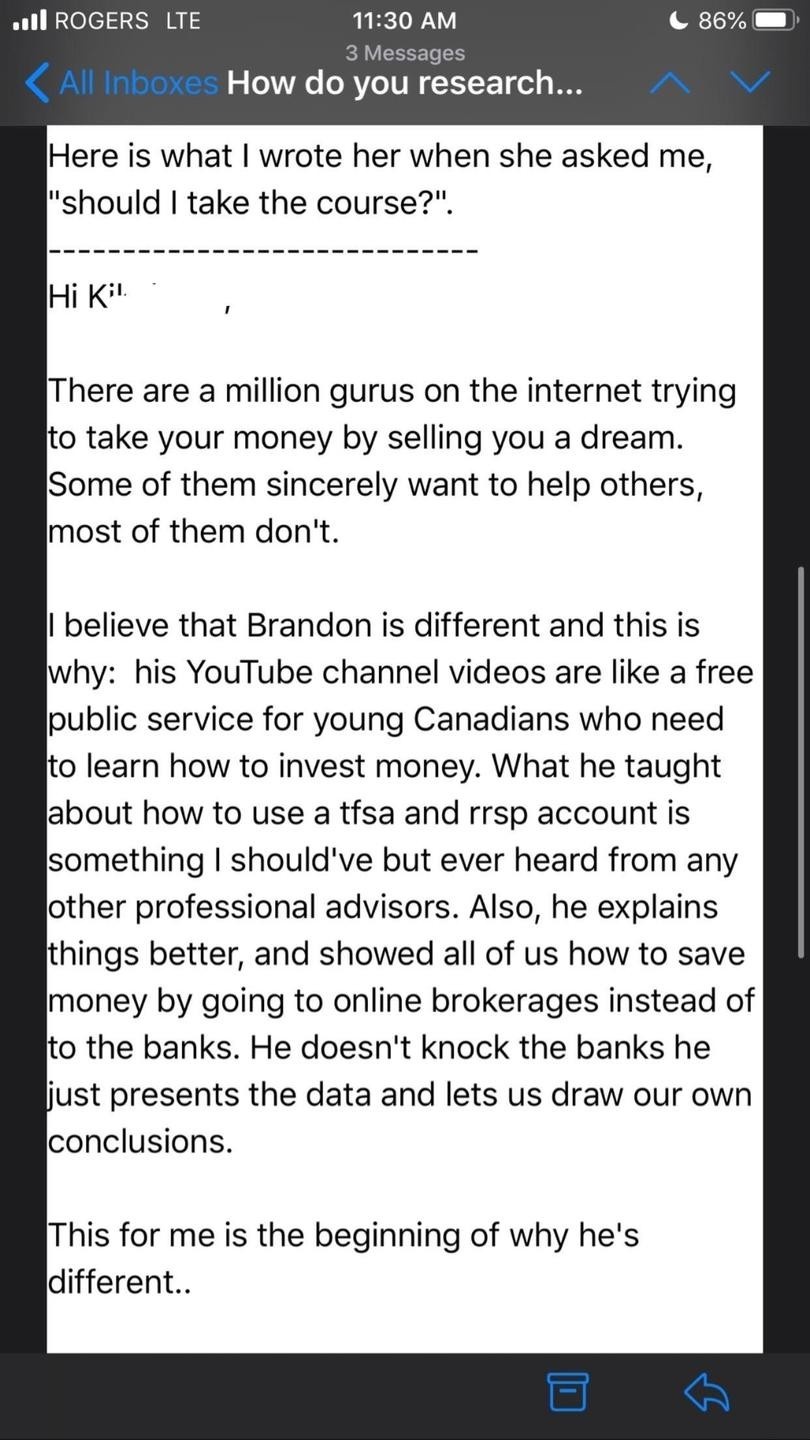The width and height of the screenshot is (810, 1440).
Task: Open the reply options arrow
Action: click(706, 1391)
